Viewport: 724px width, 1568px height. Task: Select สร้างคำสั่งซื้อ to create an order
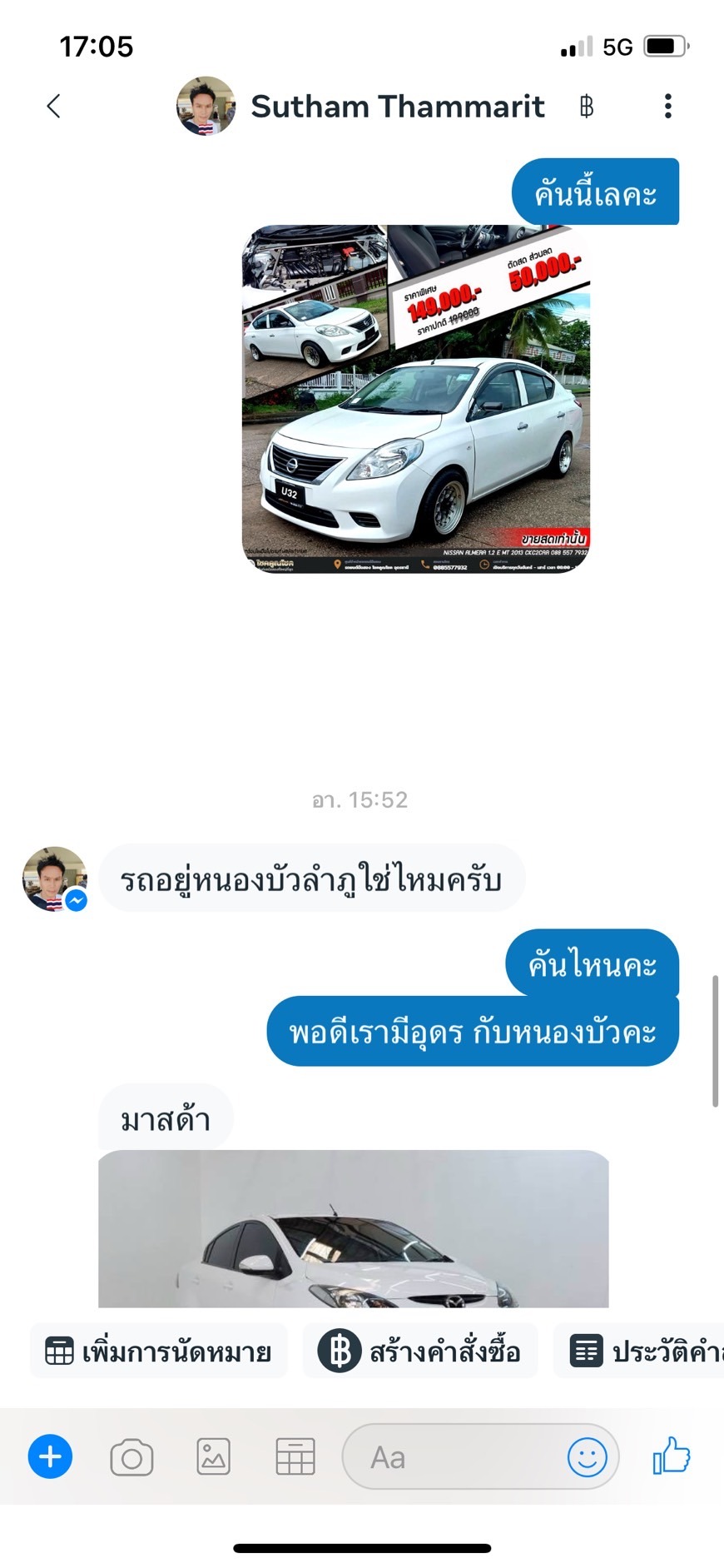(x=420, y=1351)
